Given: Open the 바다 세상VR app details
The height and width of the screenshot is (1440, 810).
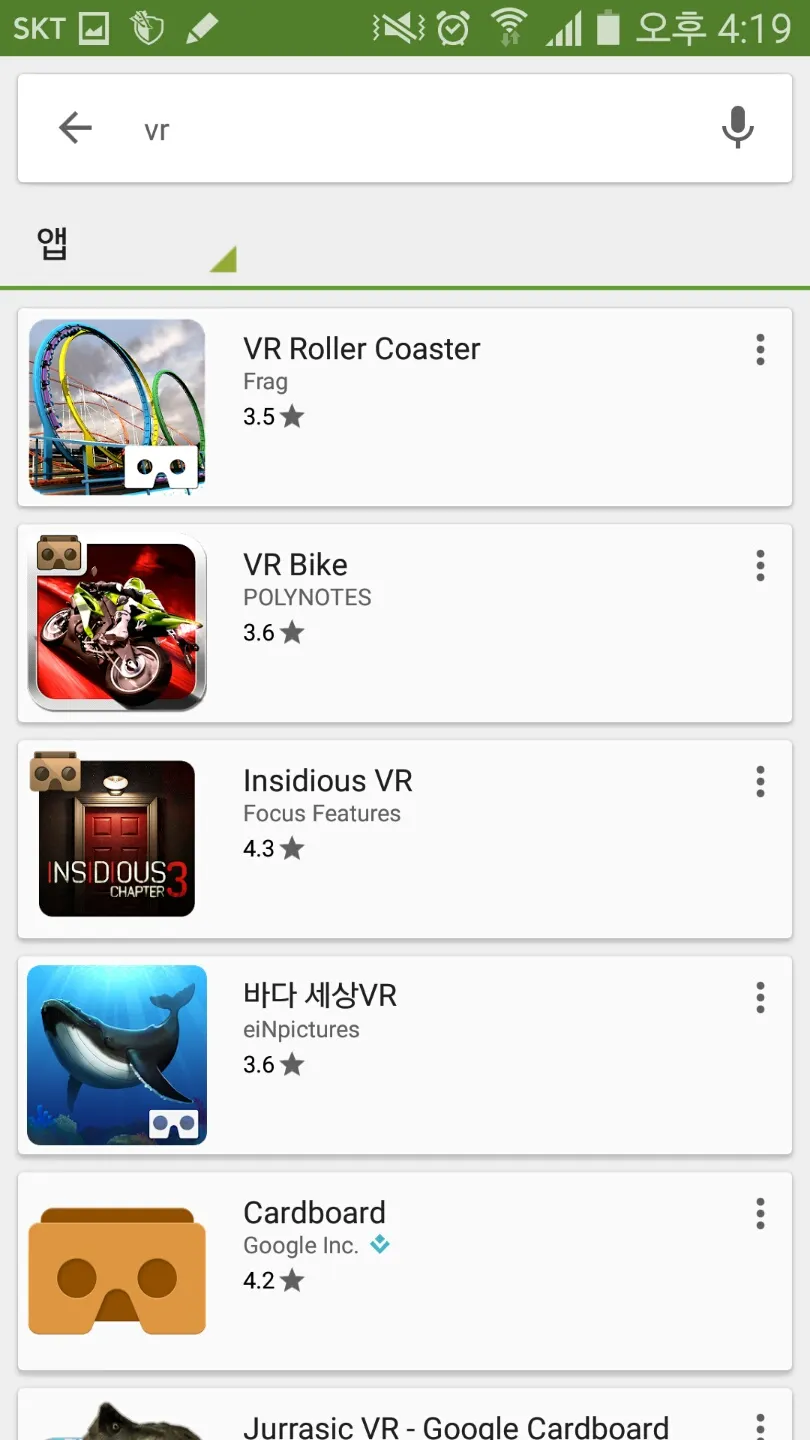Looking at the screenshot, I should (320, 996).
